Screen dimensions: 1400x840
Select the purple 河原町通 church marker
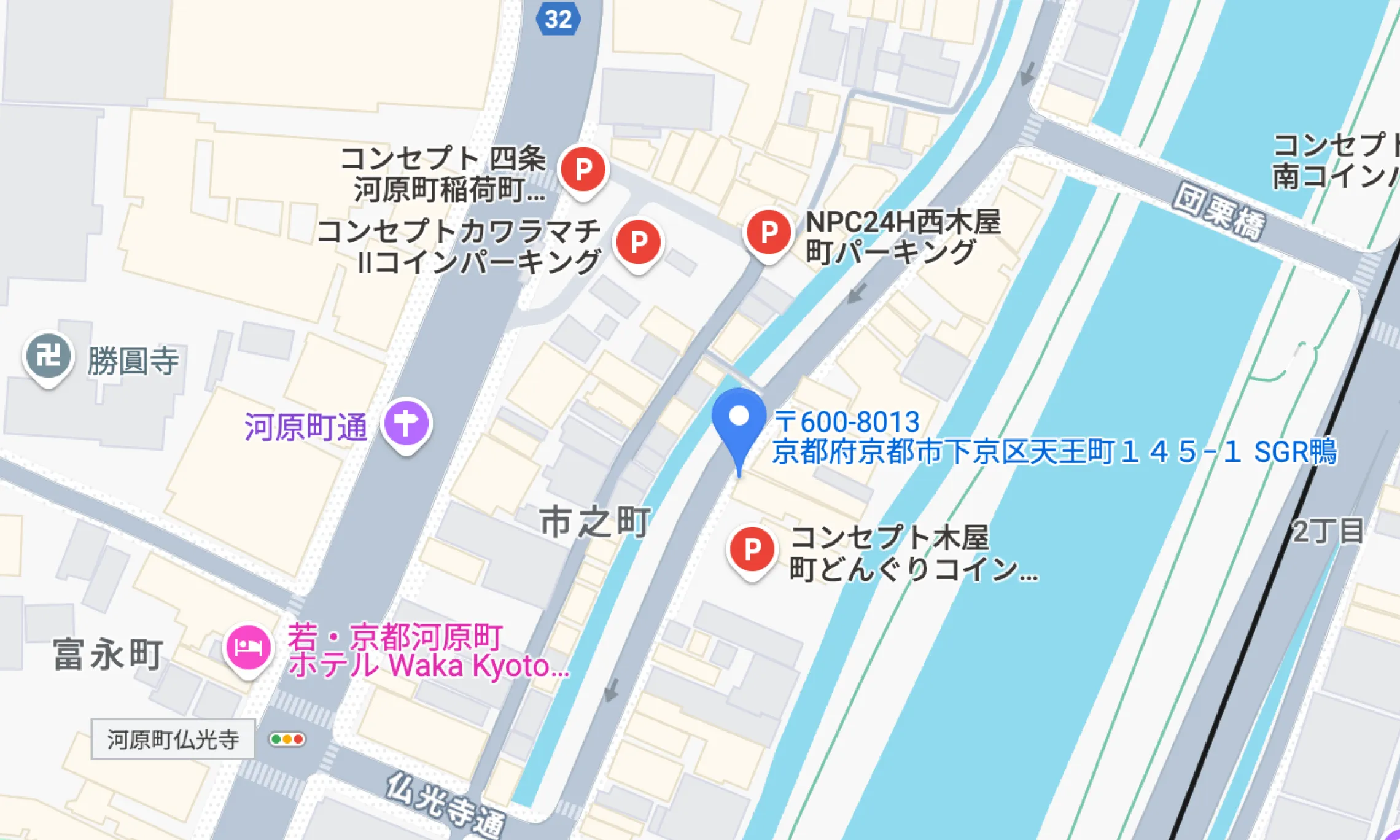pos(406,424)
